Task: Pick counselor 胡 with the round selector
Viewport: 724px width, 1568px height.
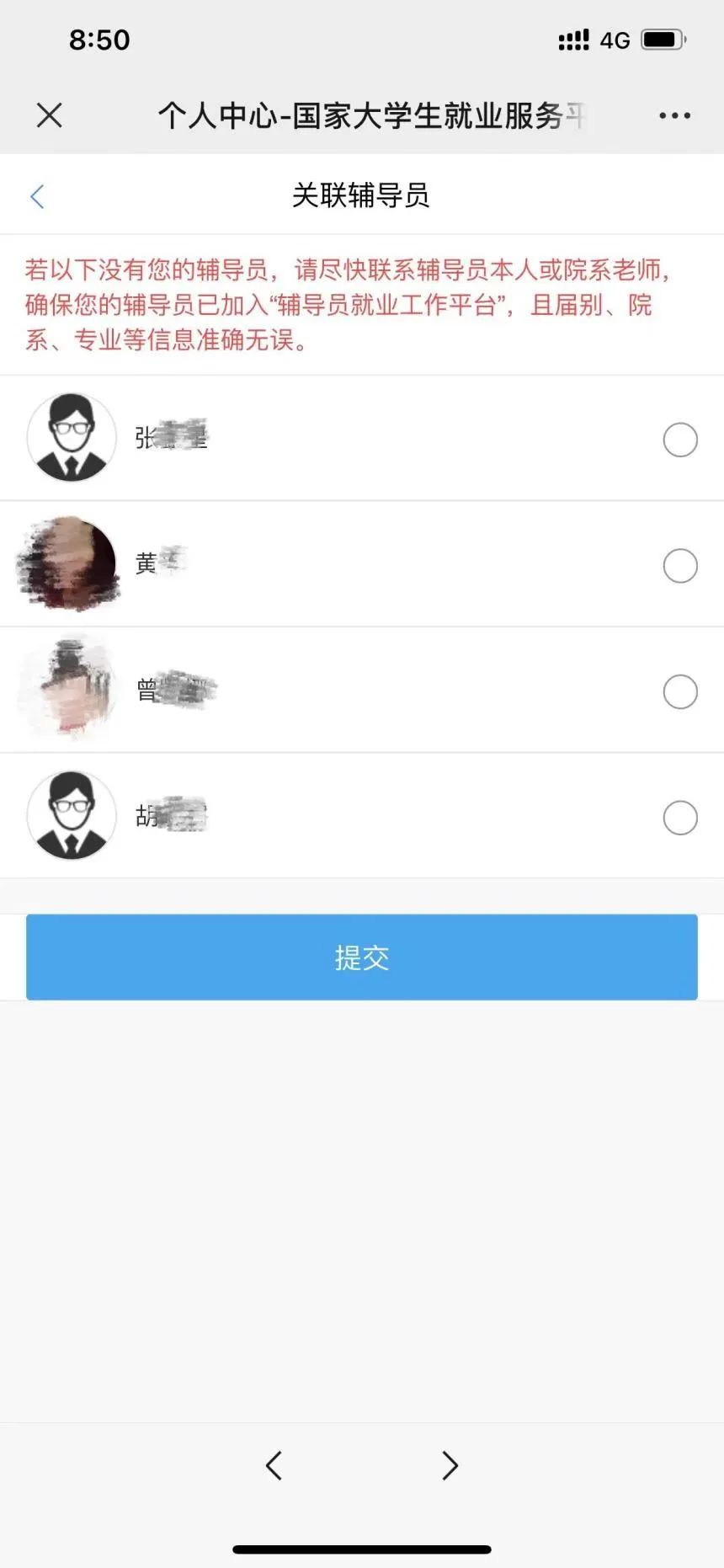Action: pyautogui.click(x=680, y=817)
